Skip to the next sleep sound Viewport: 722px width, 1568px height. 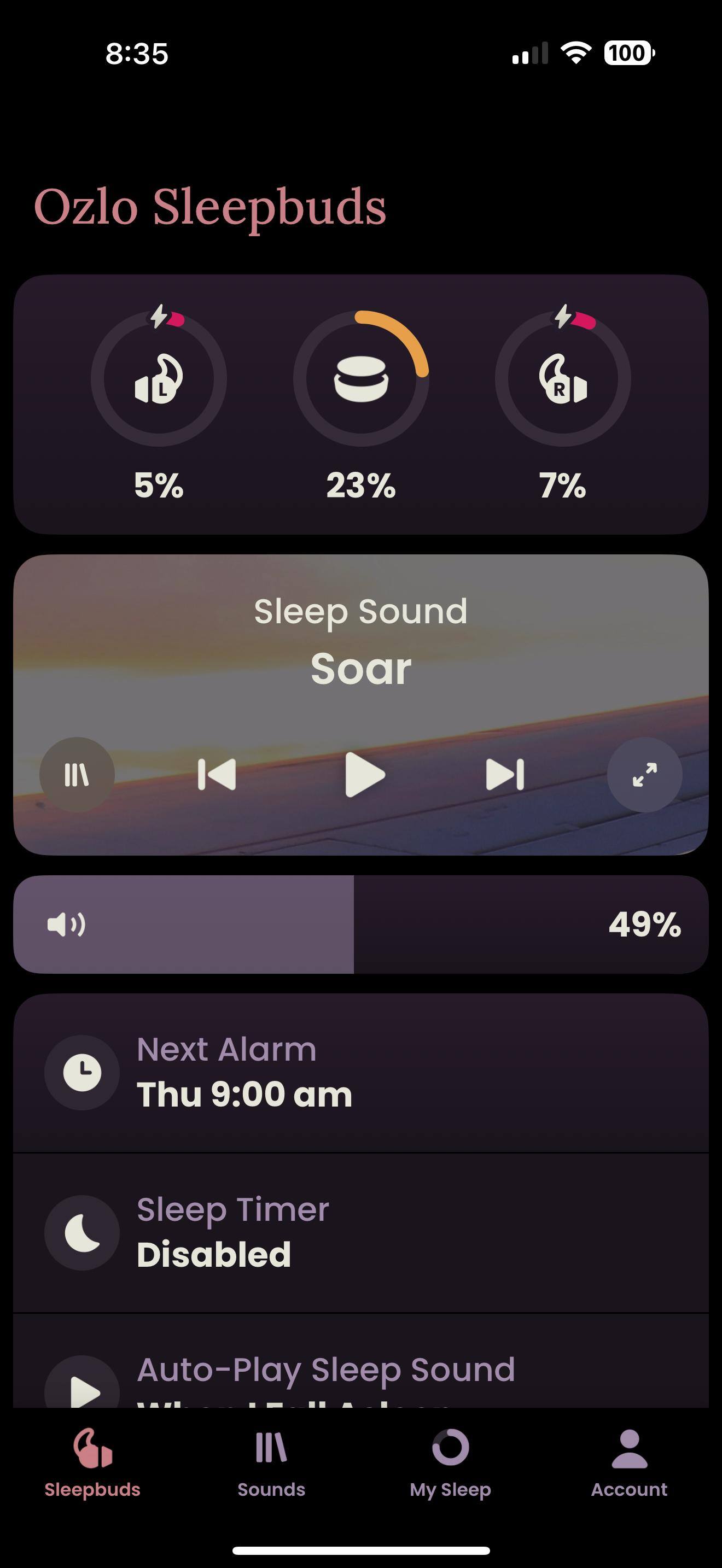505,774
